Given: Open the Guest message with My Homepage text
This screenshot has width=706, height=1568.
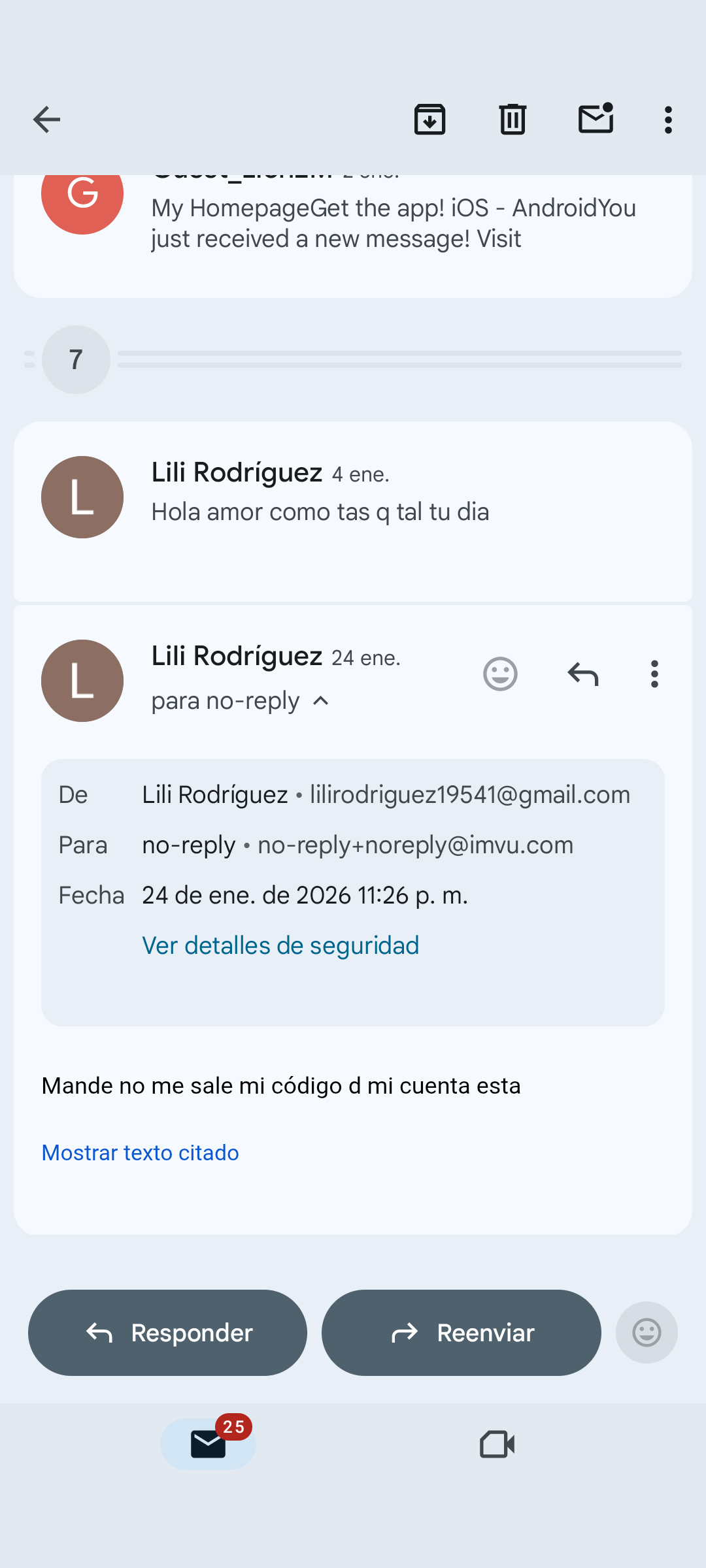Looking at the screenshot, I should pyautogui.click(x=392, y=223).
